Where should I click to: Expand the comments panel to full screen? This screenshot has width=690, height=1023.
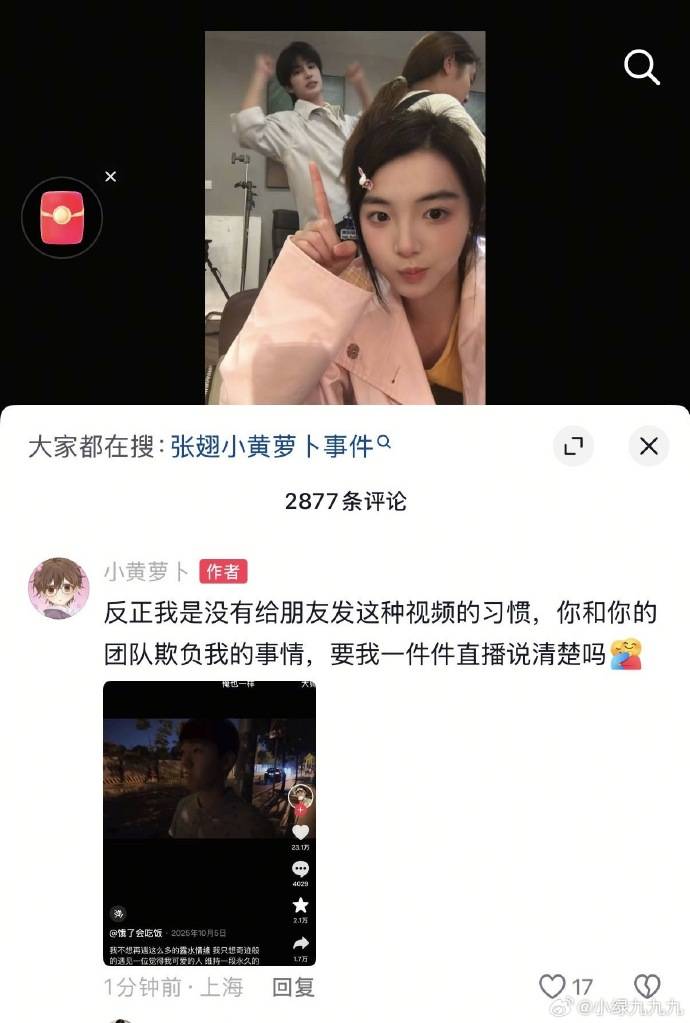pos(573,446)
